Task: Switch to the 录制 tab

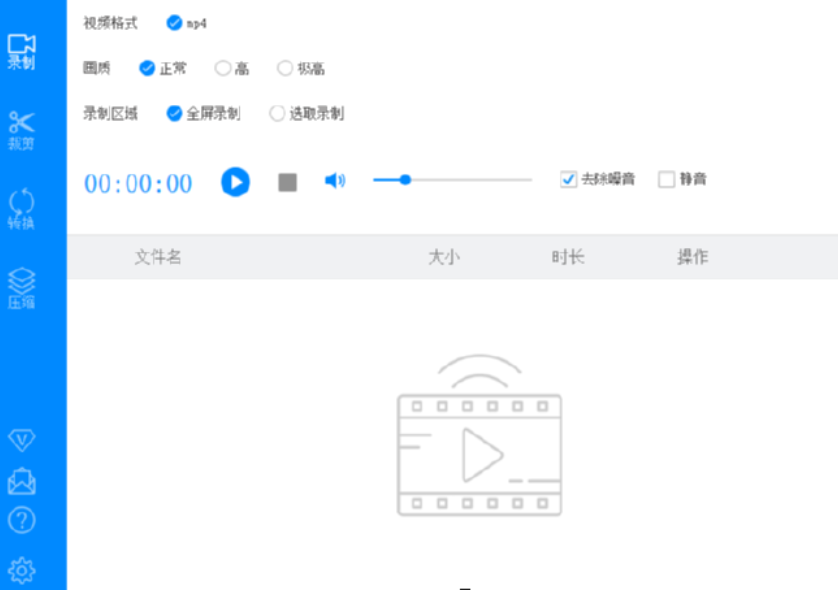Action: [x=22, y=52]
